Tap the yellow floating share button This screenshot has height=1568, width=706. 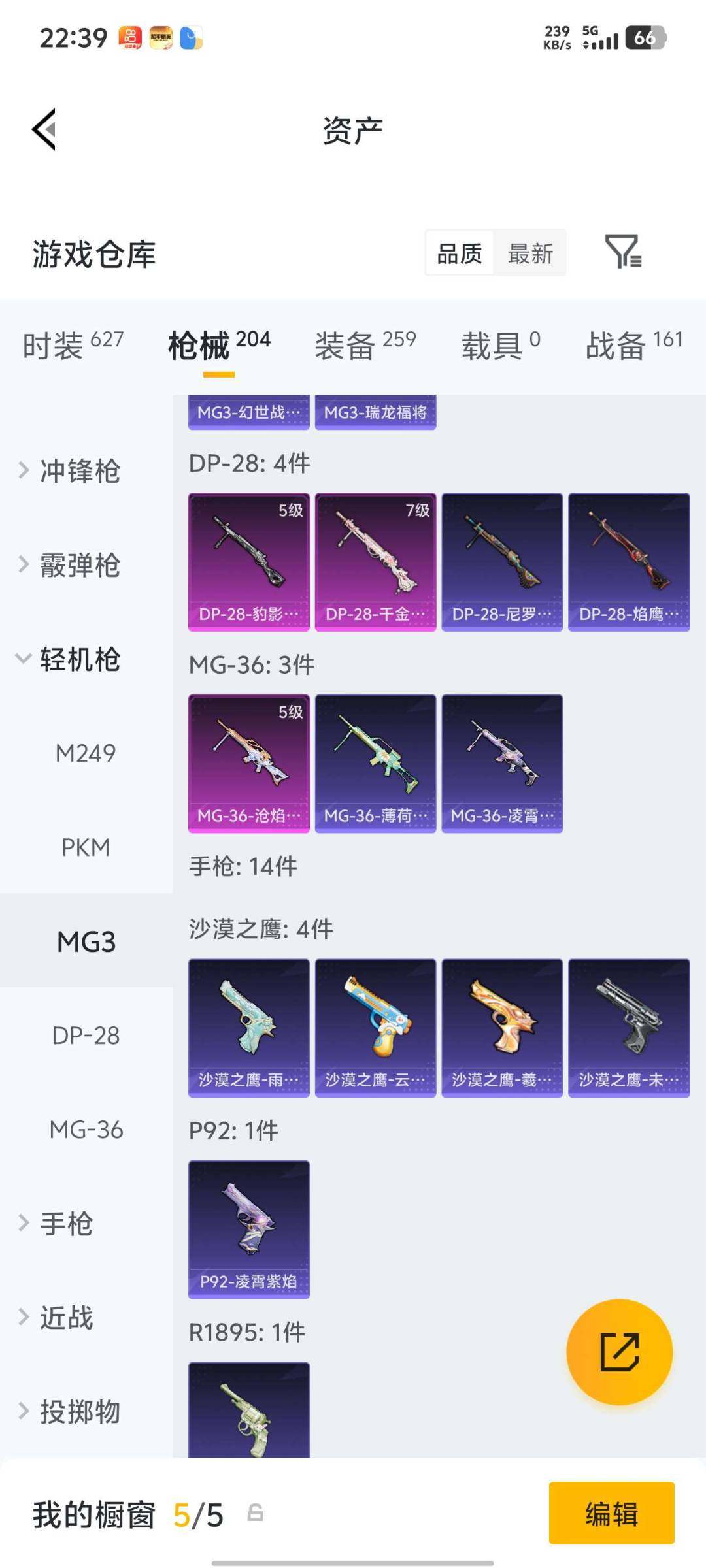pyautogui.click(x=619, y=1352)
